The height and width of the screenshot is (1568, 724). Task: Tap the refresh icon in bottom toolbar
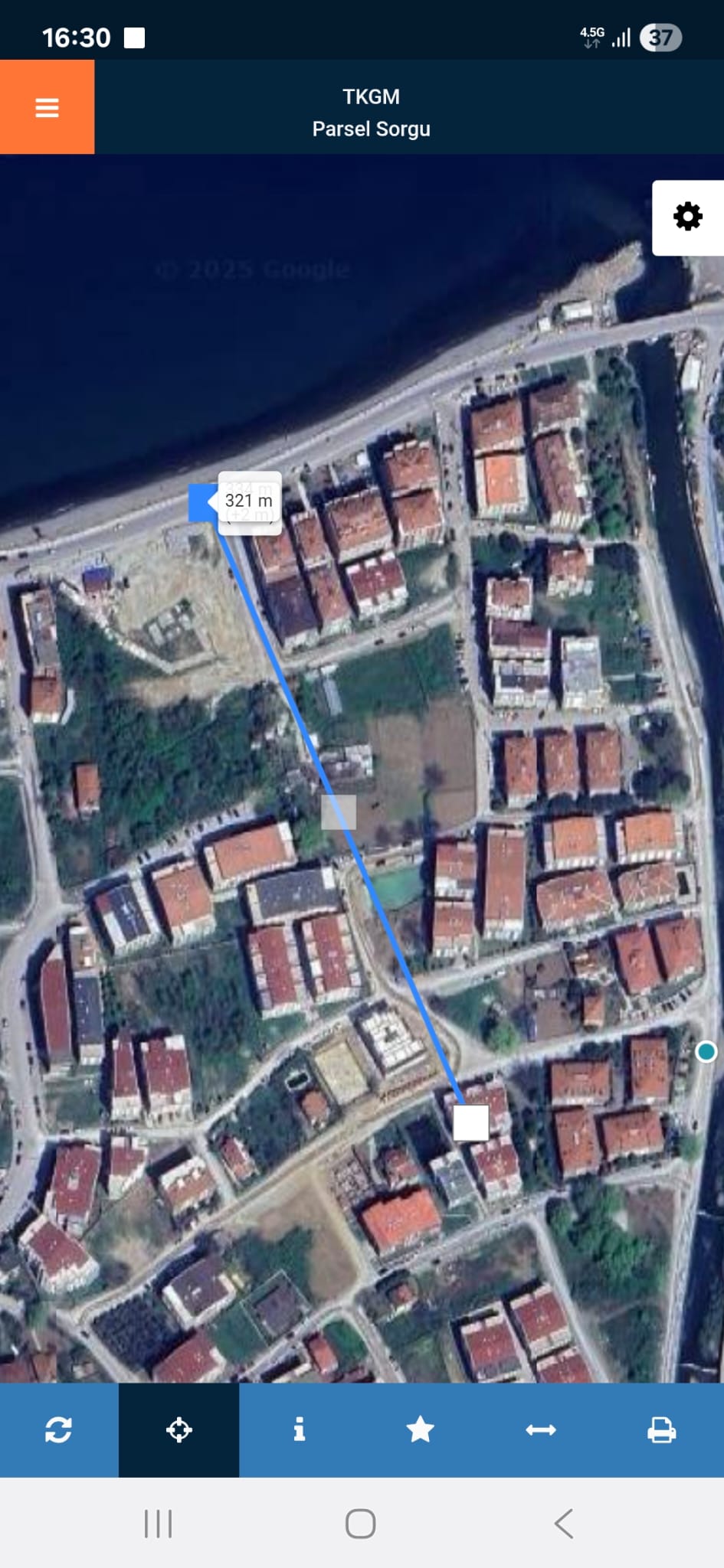[59, 1429]
